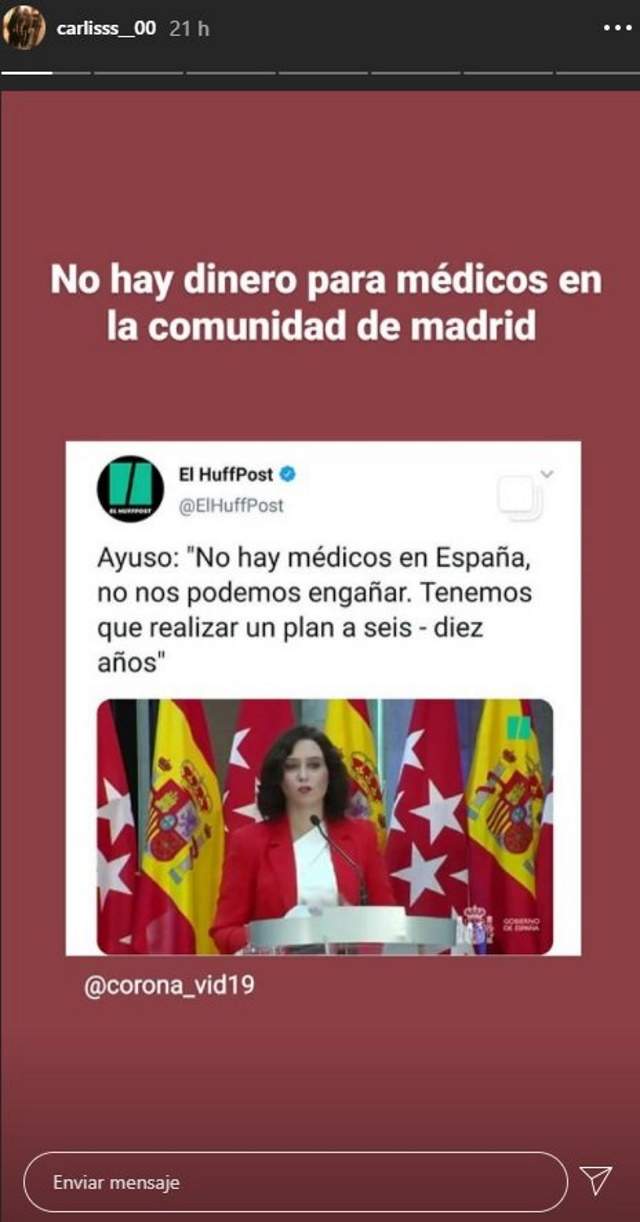Type a reply in Enviar mensaje
The width and height of the screenshot is (640, 1222).
click(x=295, y=1182)
